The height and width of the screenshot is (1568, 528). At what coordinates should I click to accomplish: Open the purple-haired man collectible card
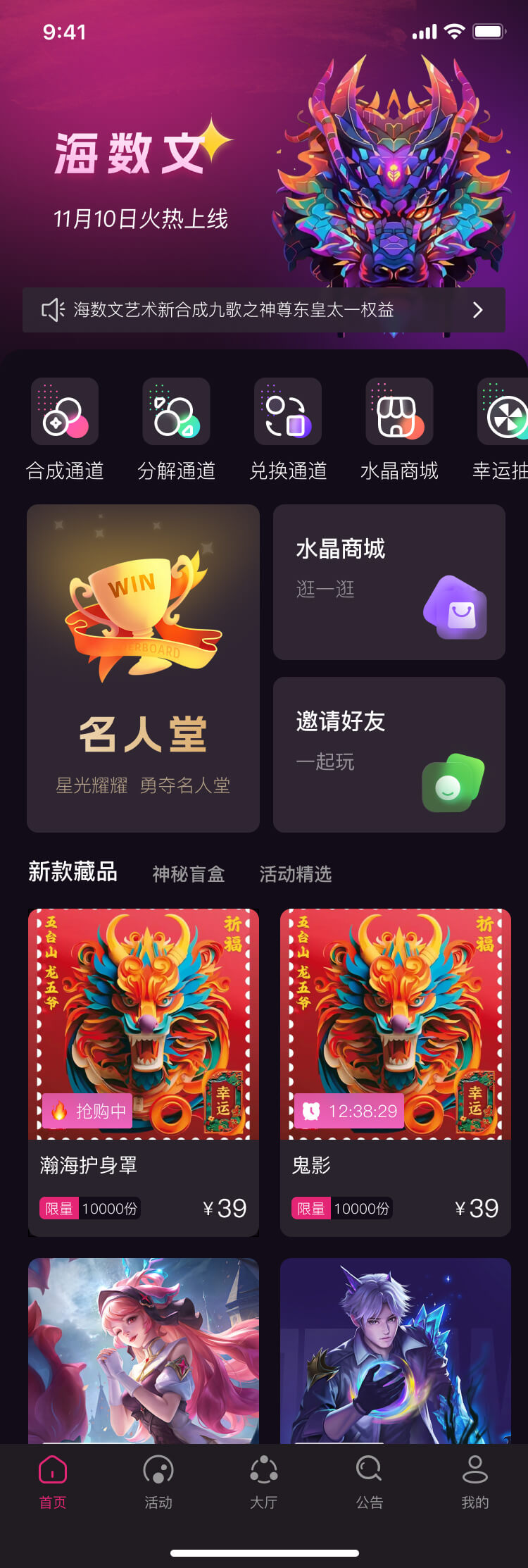395,1349
